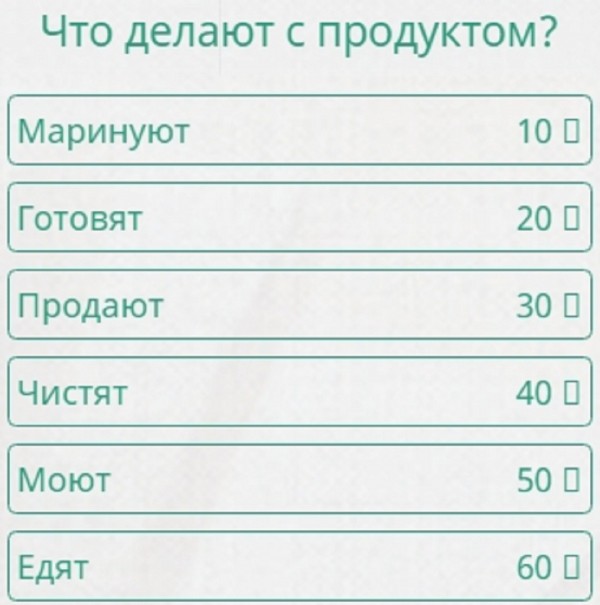
Task: Pick the Чистят answer
Action: [x=299, y=393]
